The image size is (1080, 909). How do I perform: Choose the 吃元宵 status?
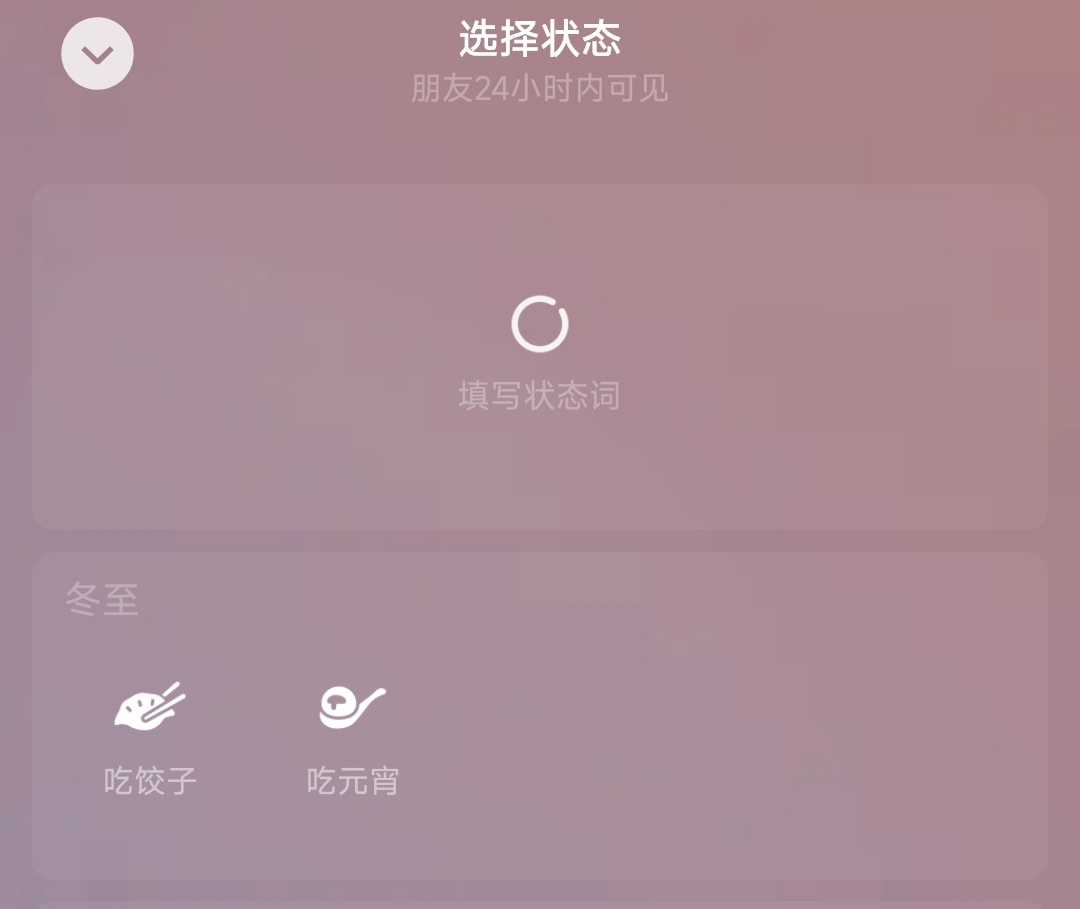tap(352, 738)
